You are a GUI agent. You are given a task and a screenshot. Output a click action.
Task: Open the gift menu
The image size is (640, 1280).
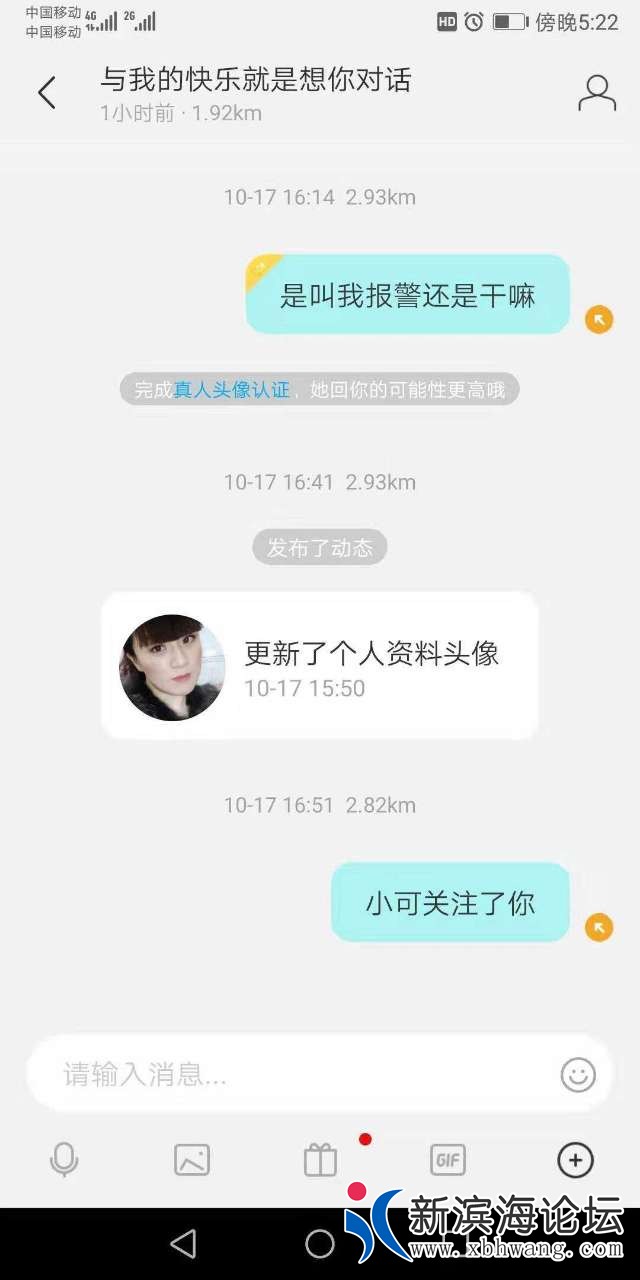tap(320, 1160)
